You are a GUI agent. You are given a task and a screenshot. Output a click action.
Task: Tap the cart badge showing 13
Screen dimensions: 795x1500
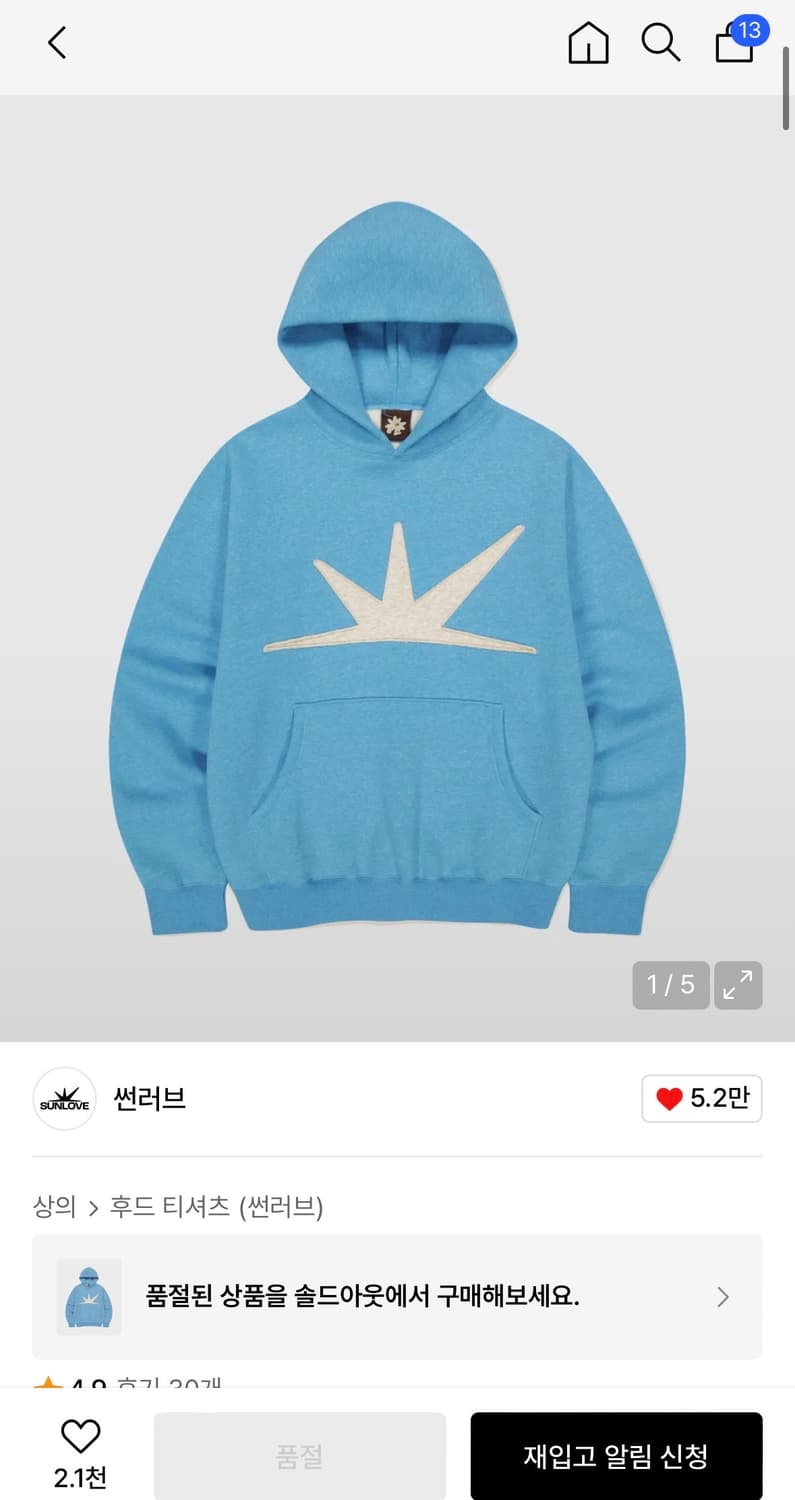[x=747, y=30]
